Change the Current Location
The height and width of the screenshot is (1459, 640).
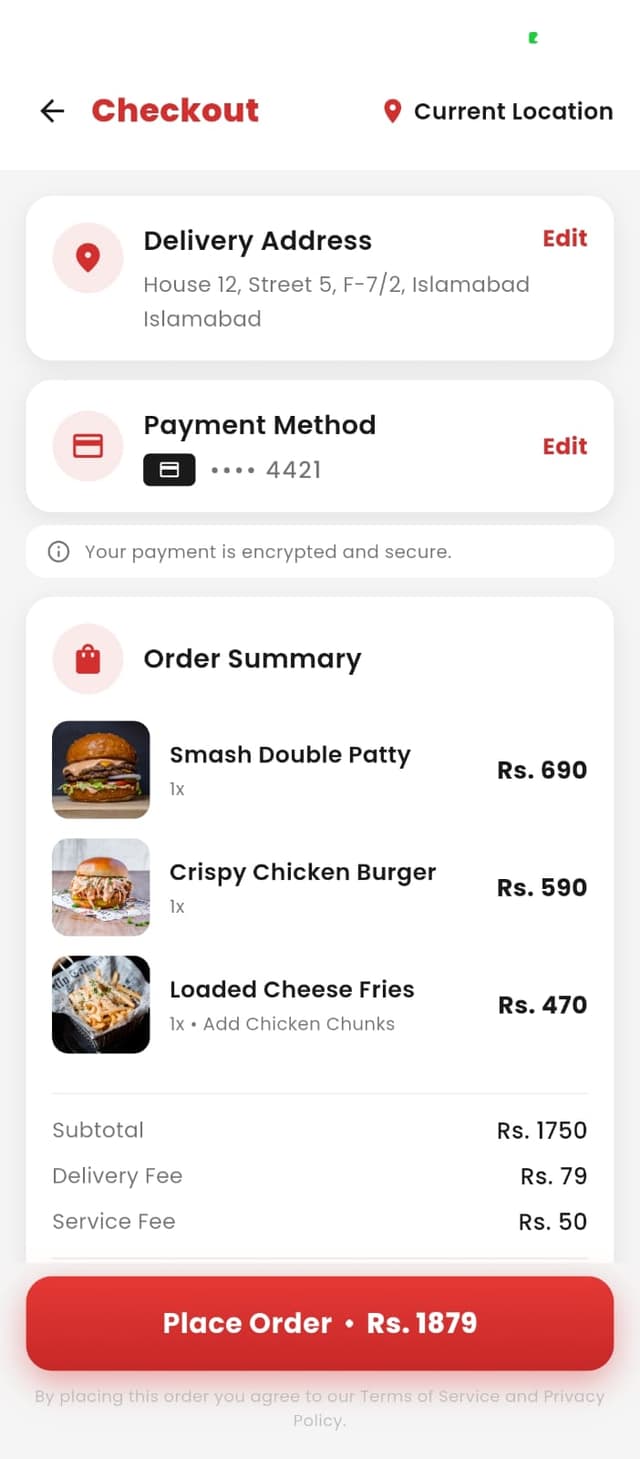[x=498, y=111]
